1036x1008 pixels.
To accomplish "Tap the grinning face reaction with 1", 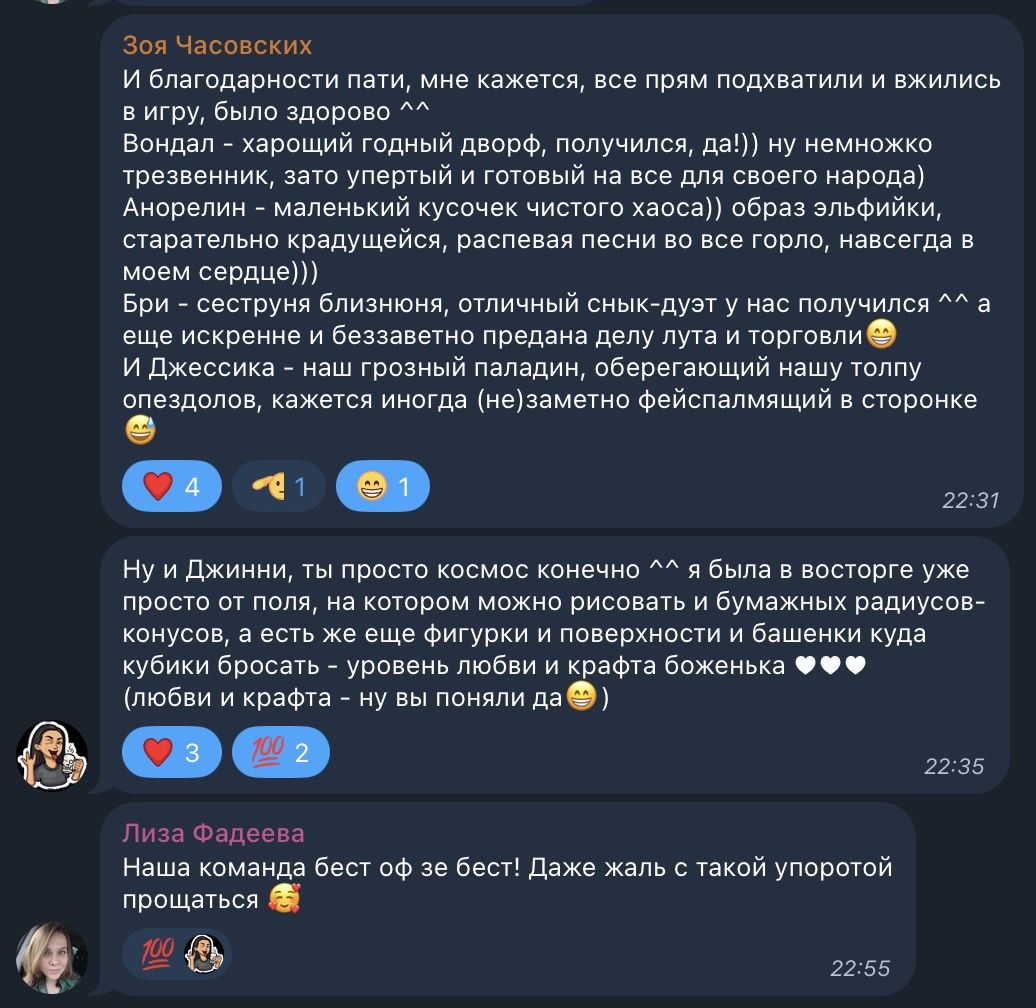I will tap(383, 487).
